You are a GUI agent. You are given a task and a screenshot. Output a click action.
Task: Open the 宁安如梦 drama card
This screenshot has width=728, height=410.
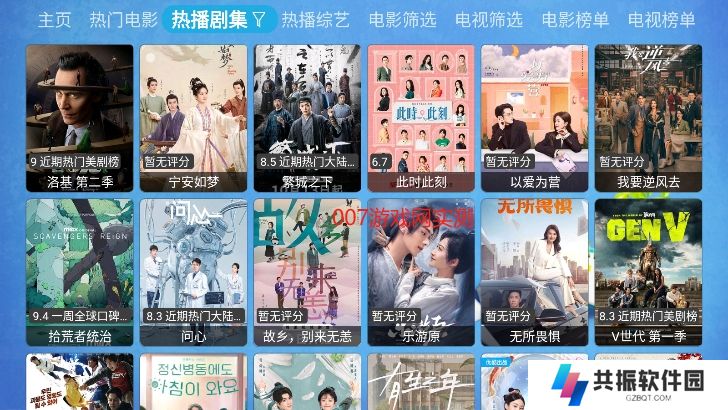pyautogui.click(x=193, y=115)
